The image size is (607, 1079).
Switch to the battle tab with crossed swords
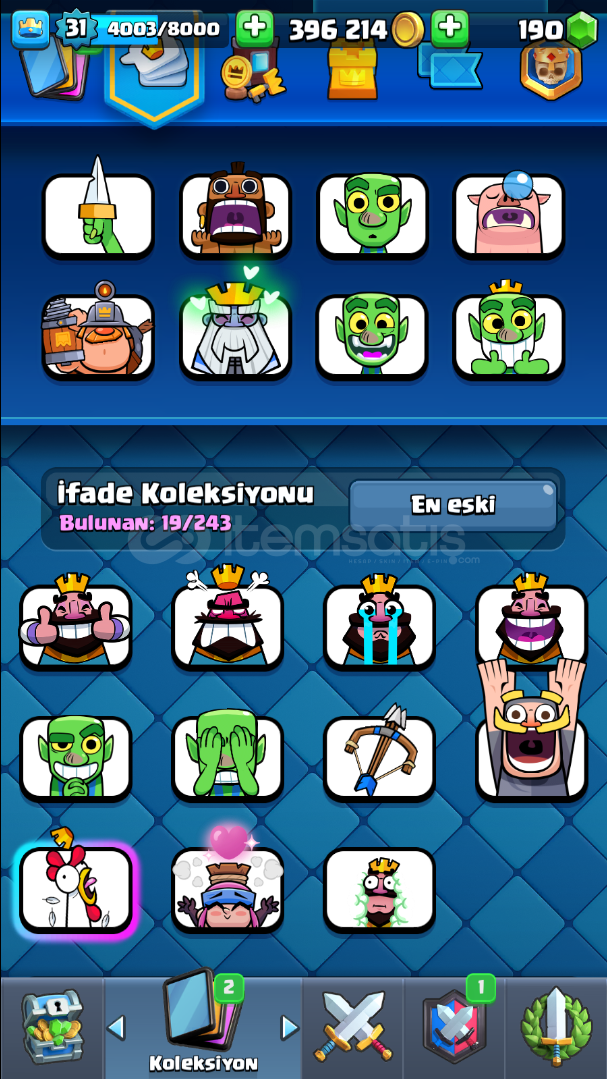[x=353, y=1027]
